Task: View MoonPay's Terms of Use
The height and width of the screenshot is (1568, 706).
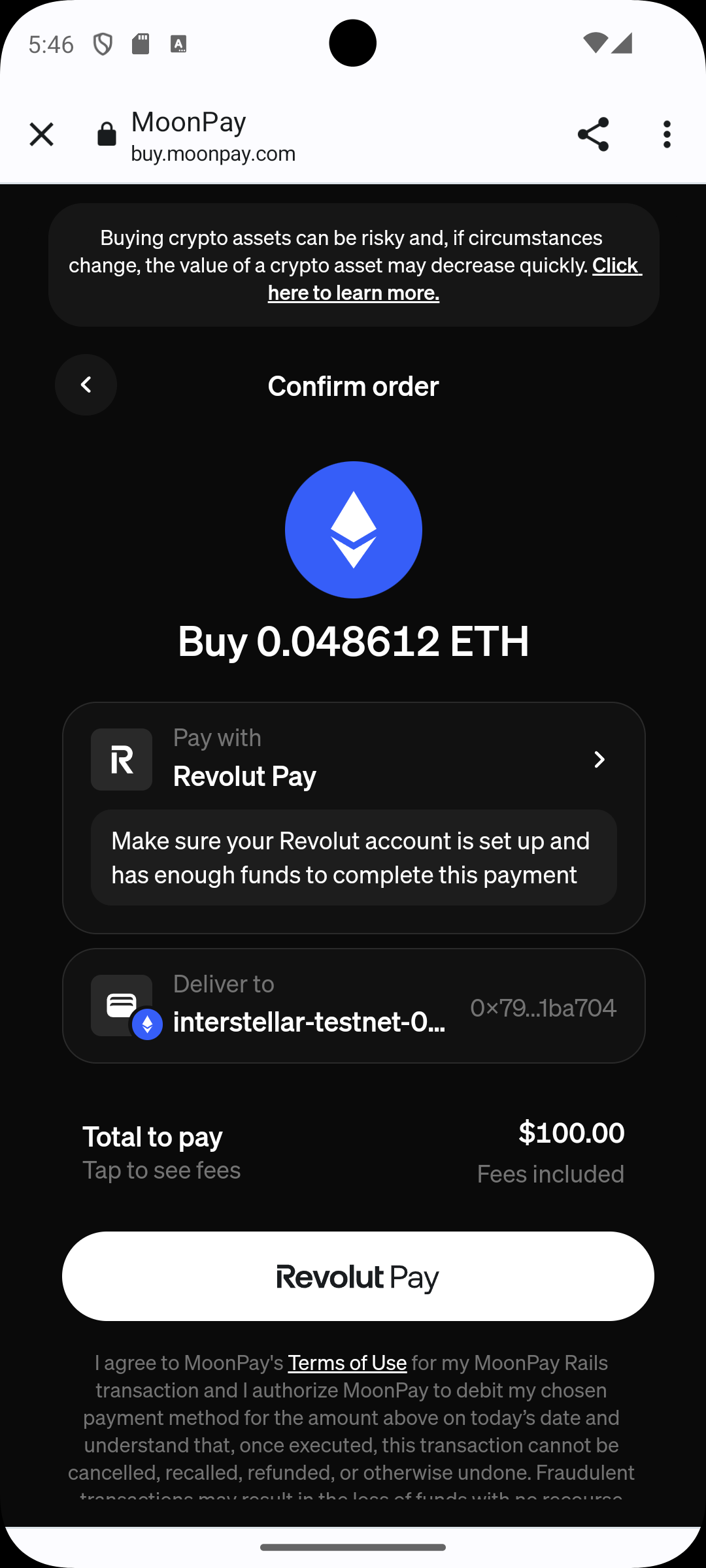Action: click(x=347, y=1363)
